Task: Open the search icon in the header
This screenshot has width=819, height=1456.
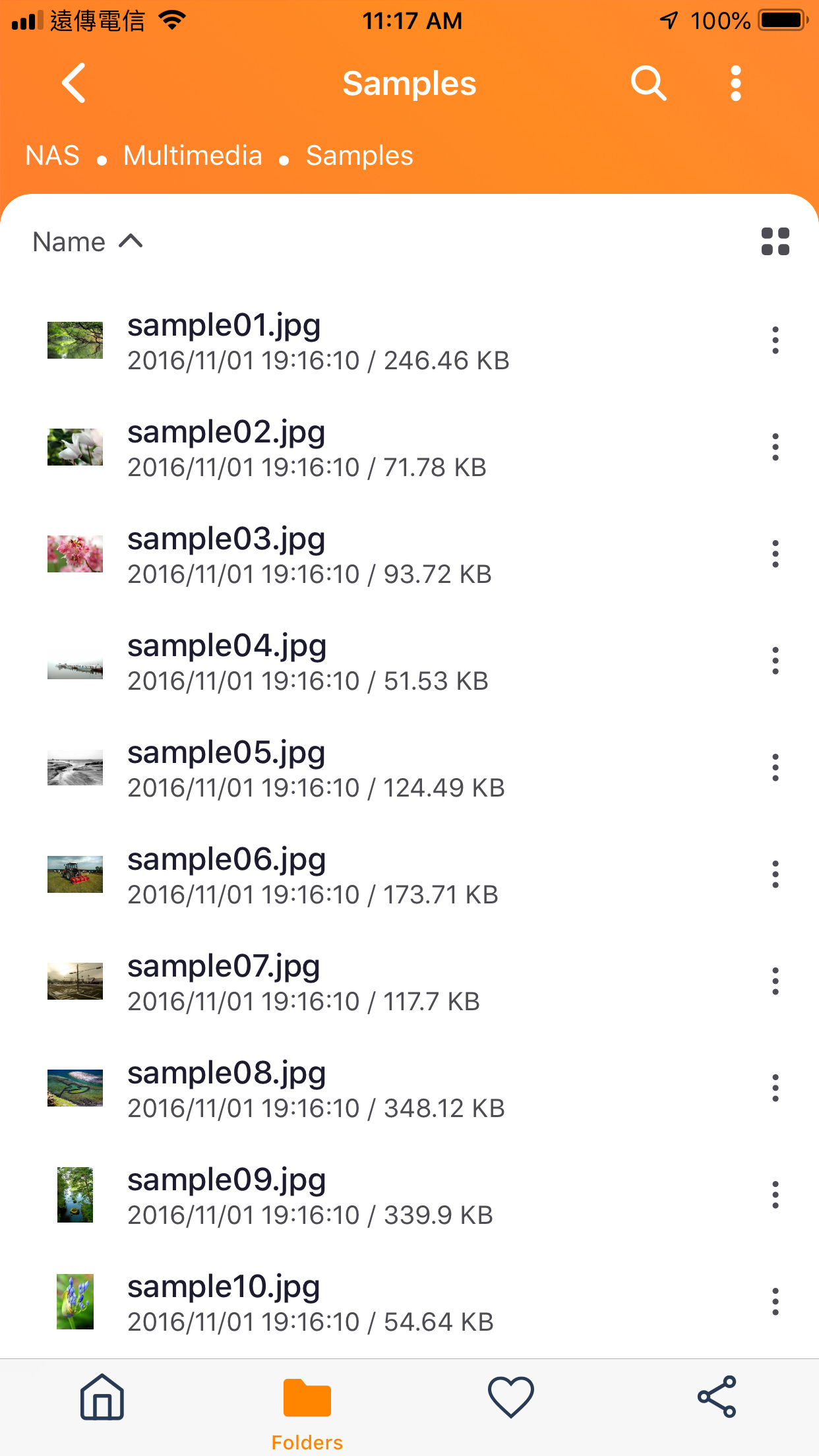Action: pos(647,83)
